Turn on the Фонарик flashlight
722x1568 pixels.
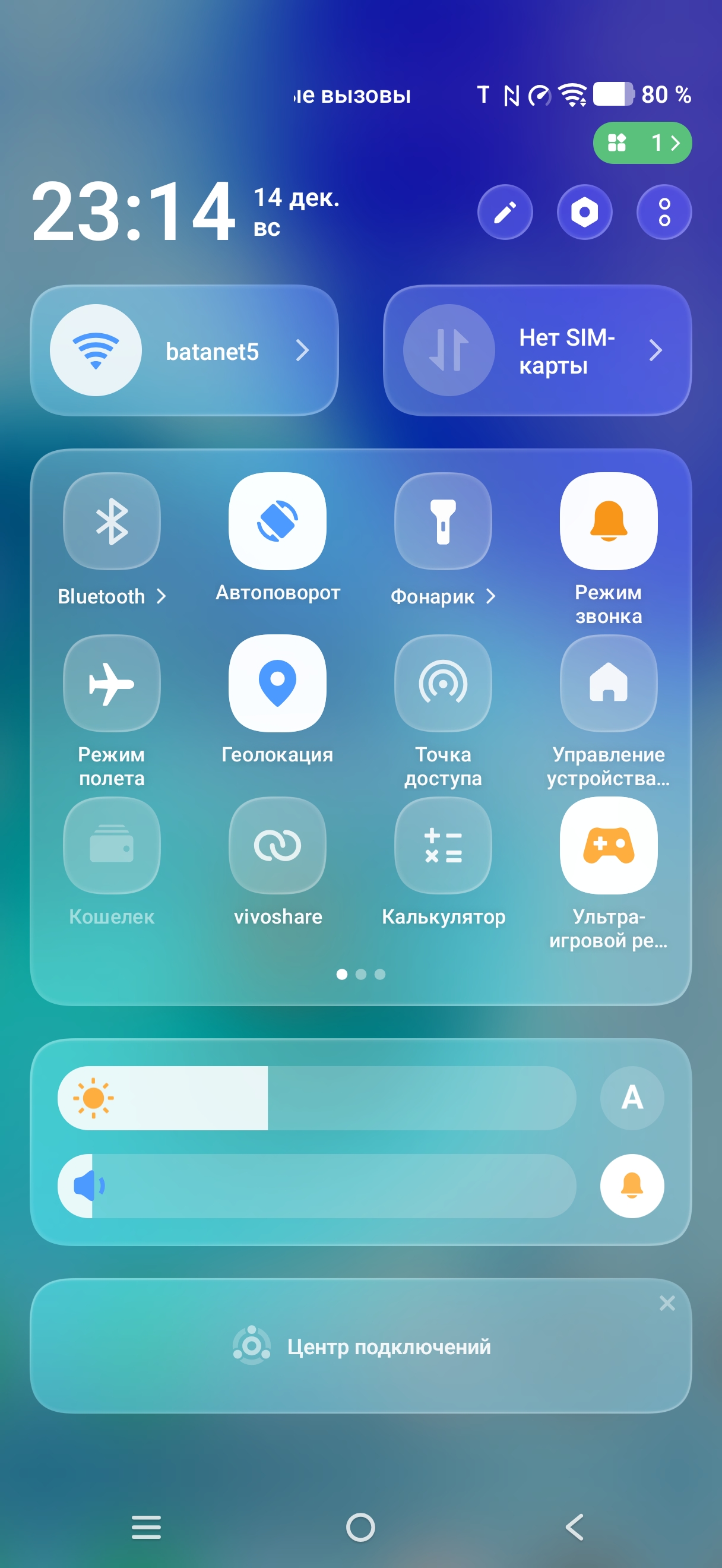[443, 521]
